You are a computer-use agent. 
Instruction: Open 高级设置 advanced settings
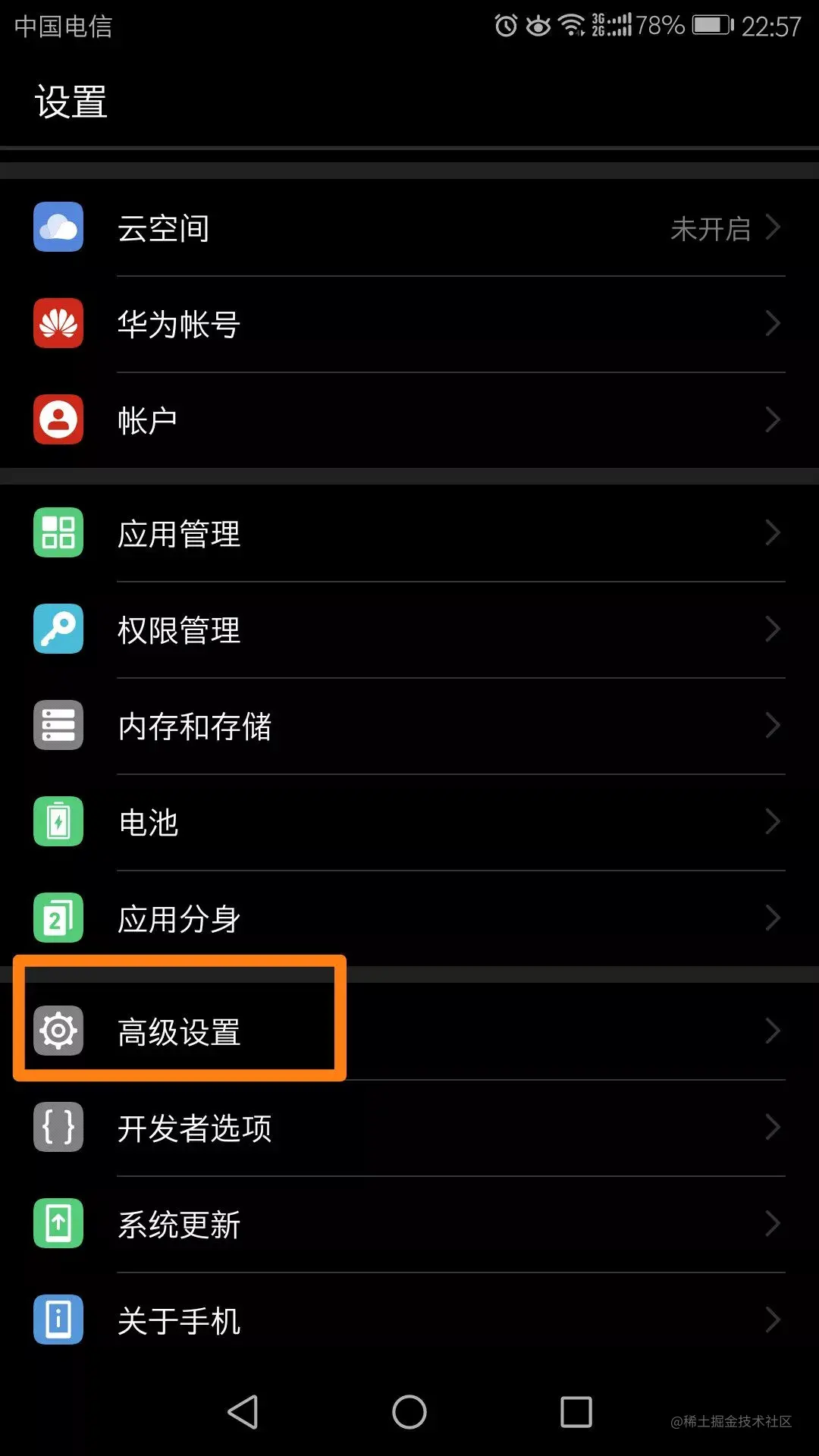409,1031
